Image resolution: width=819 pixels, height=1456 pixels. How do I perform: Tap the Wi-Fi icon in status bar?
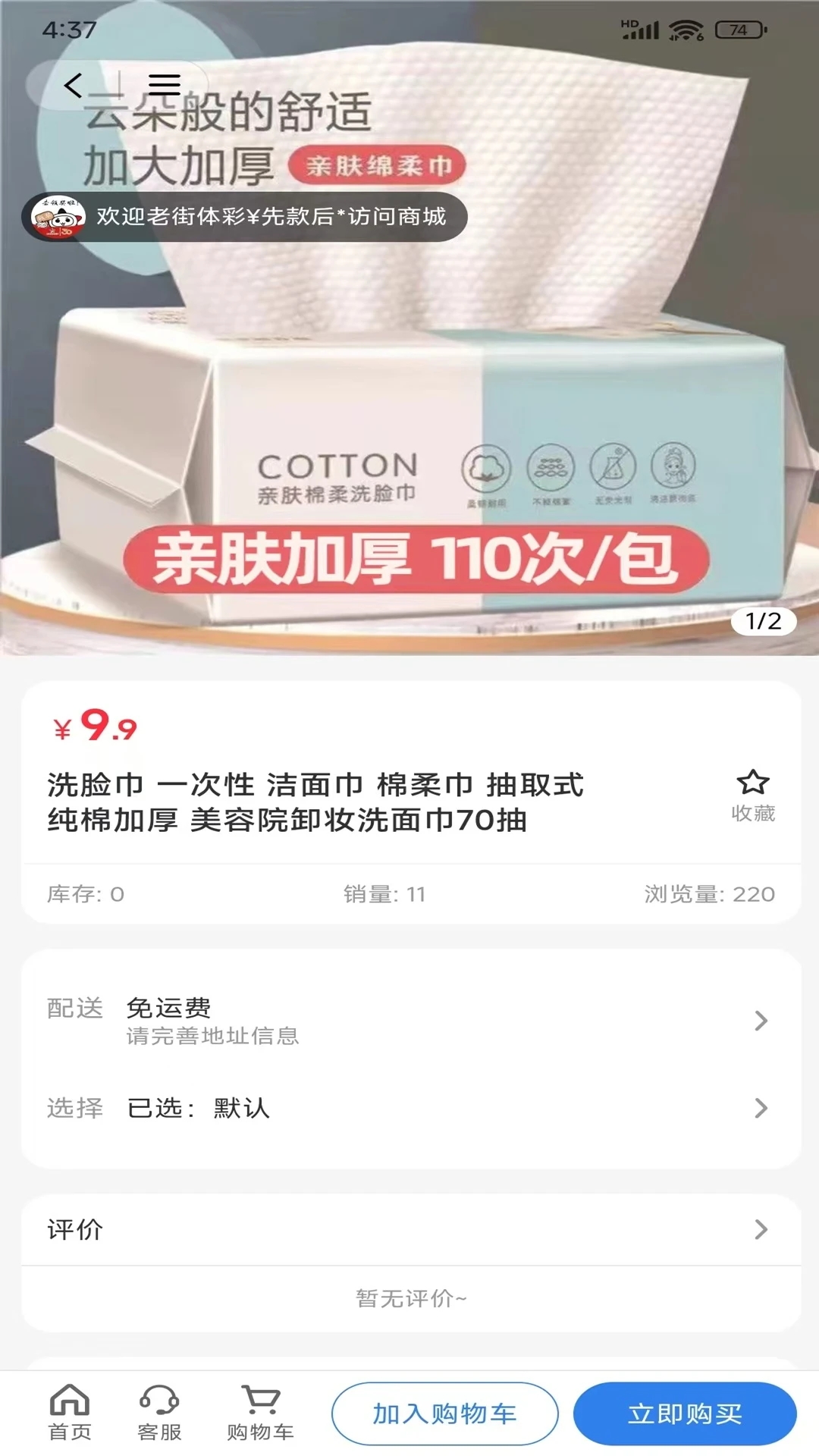(688, 29)
